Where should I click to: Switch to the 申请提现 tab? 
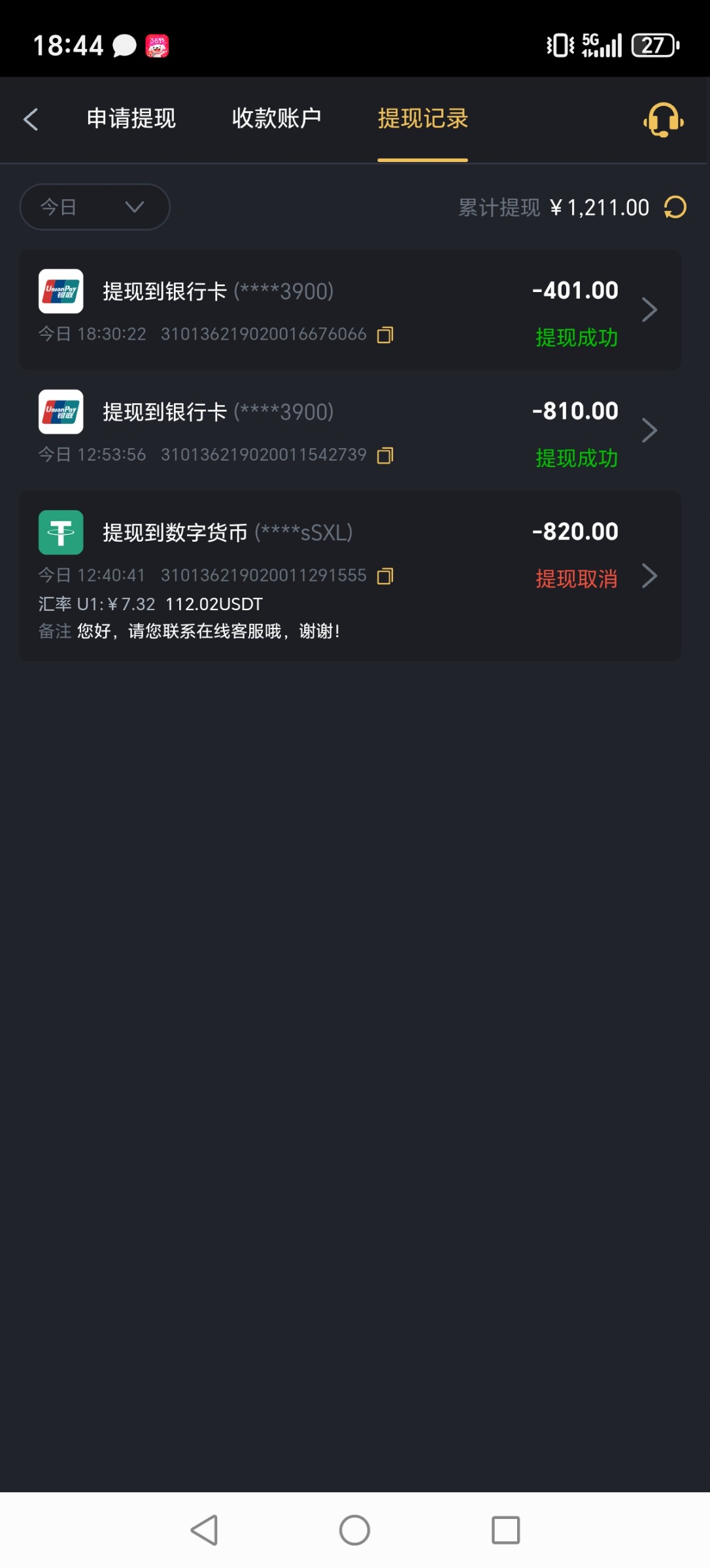131,119
